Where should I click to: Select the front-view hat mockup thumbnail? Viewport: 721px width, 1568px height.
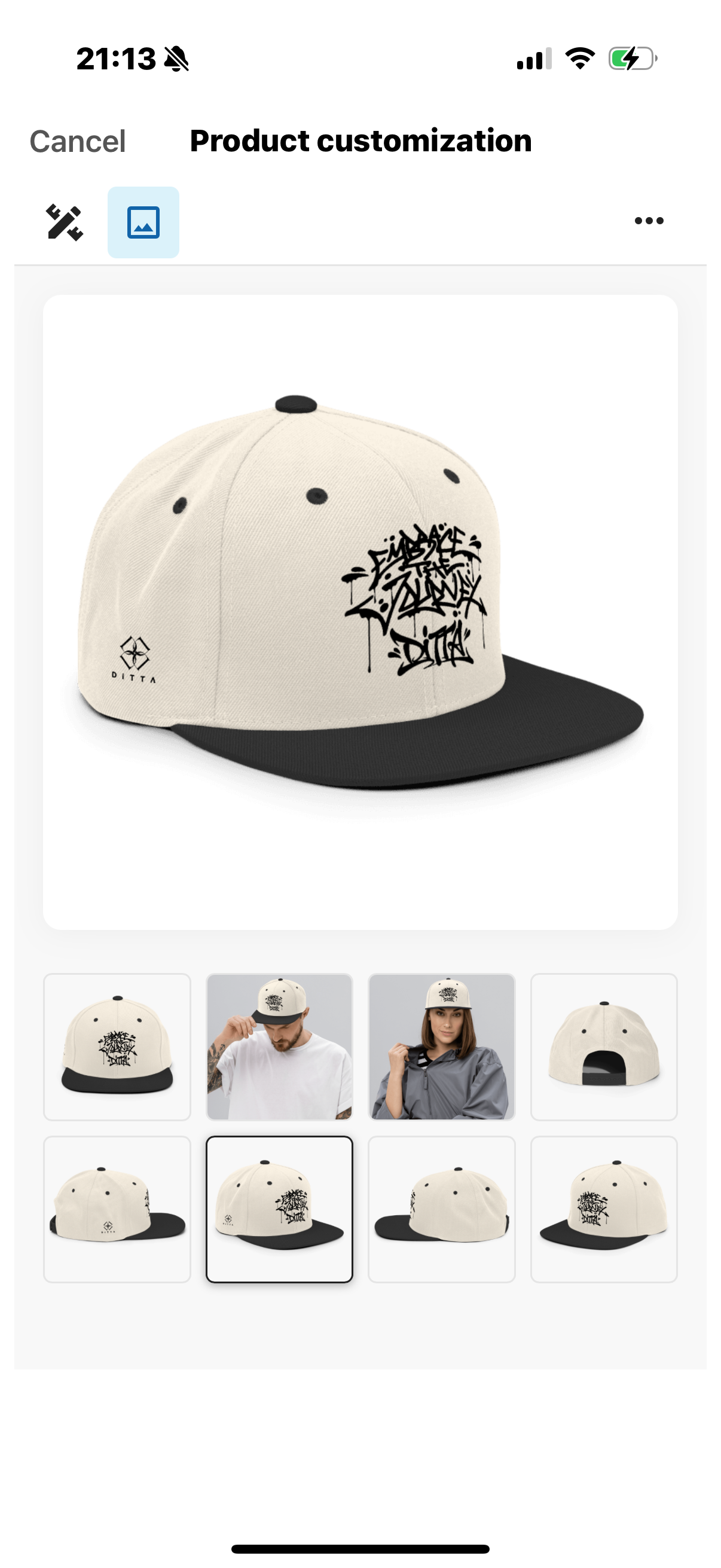click(x=117, y=1047)
